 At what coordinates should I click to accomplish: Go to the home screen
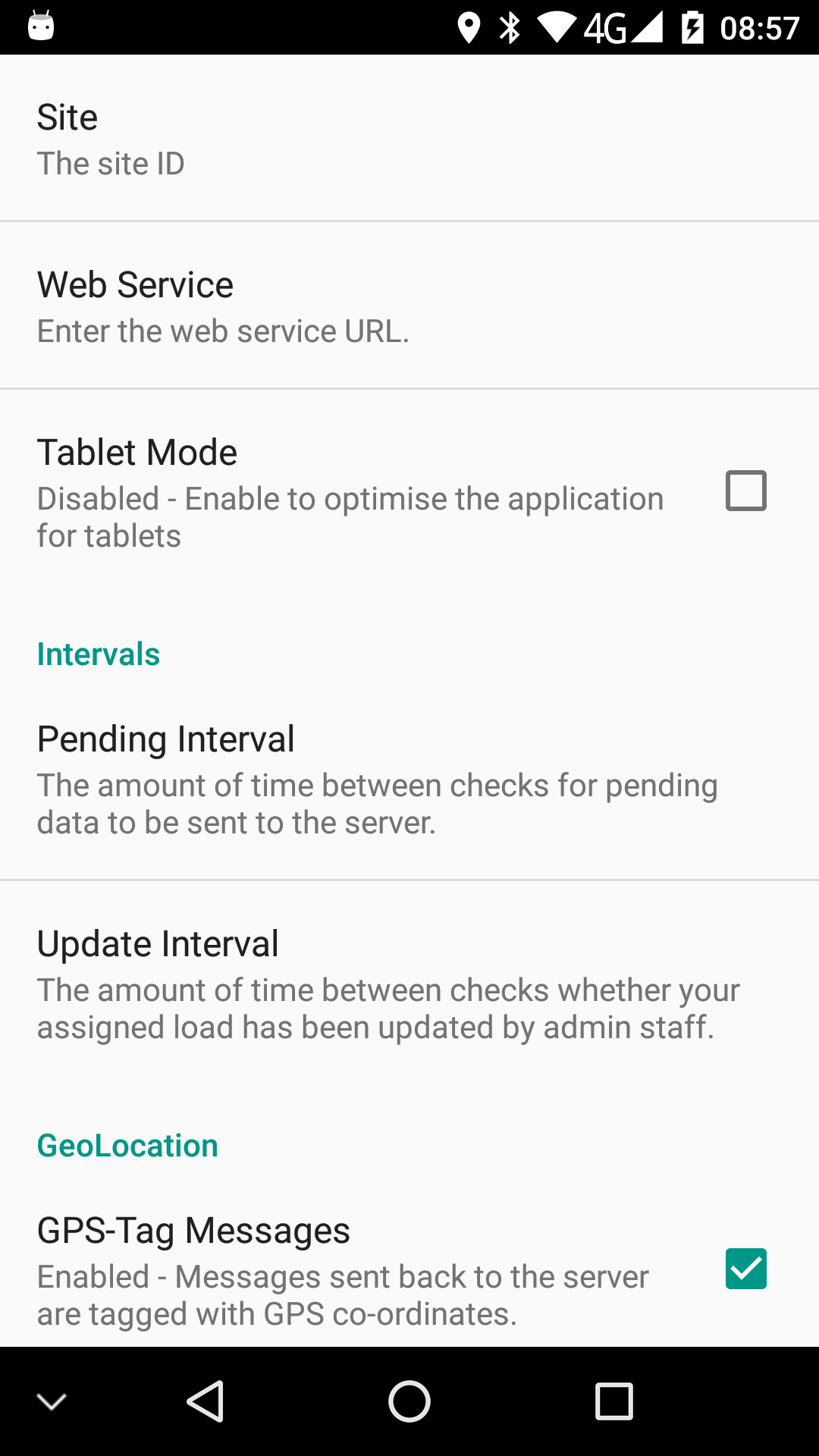pyautogui.click(x=409, y=1401)
